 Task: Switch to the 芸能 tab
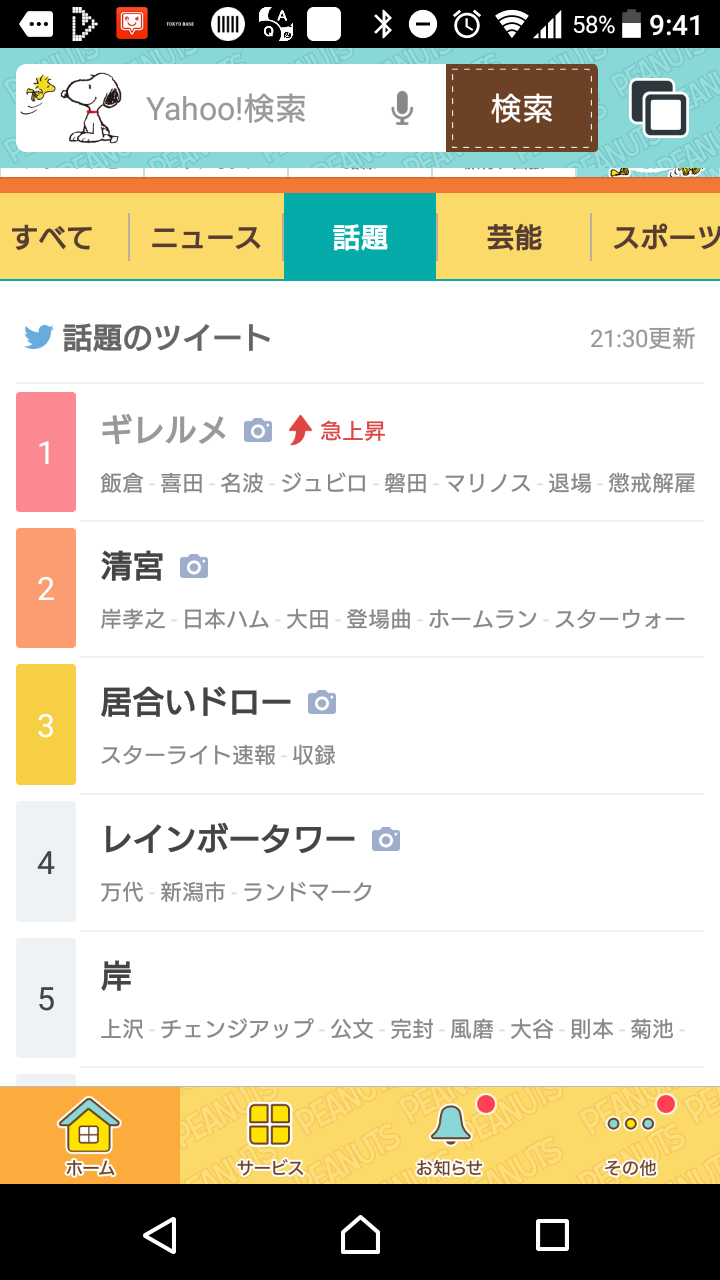click(x=514, y=237)
